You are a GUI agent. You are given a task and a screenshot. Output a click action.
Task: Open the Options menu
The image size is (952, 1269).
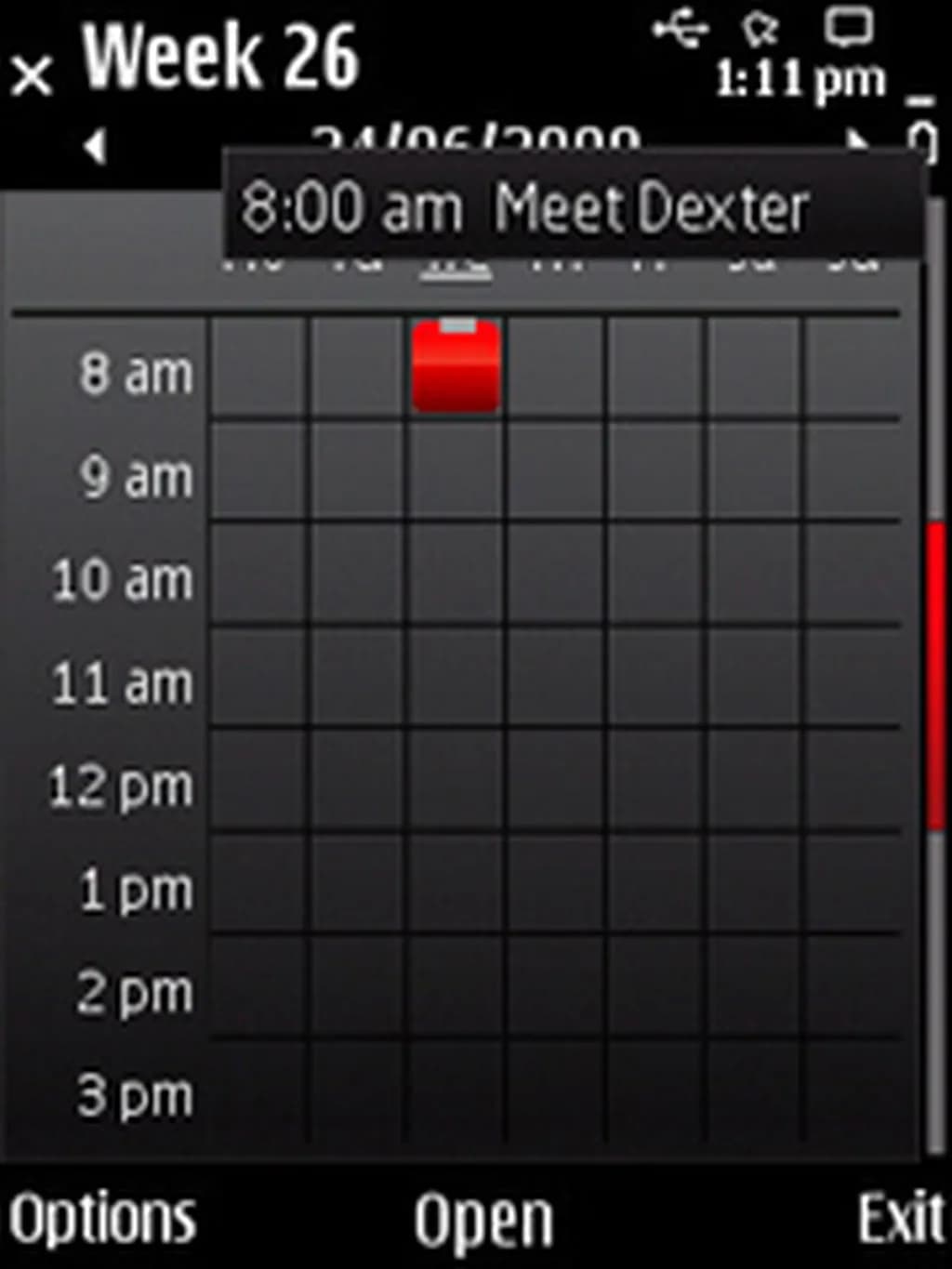(x=102, y=1219)
